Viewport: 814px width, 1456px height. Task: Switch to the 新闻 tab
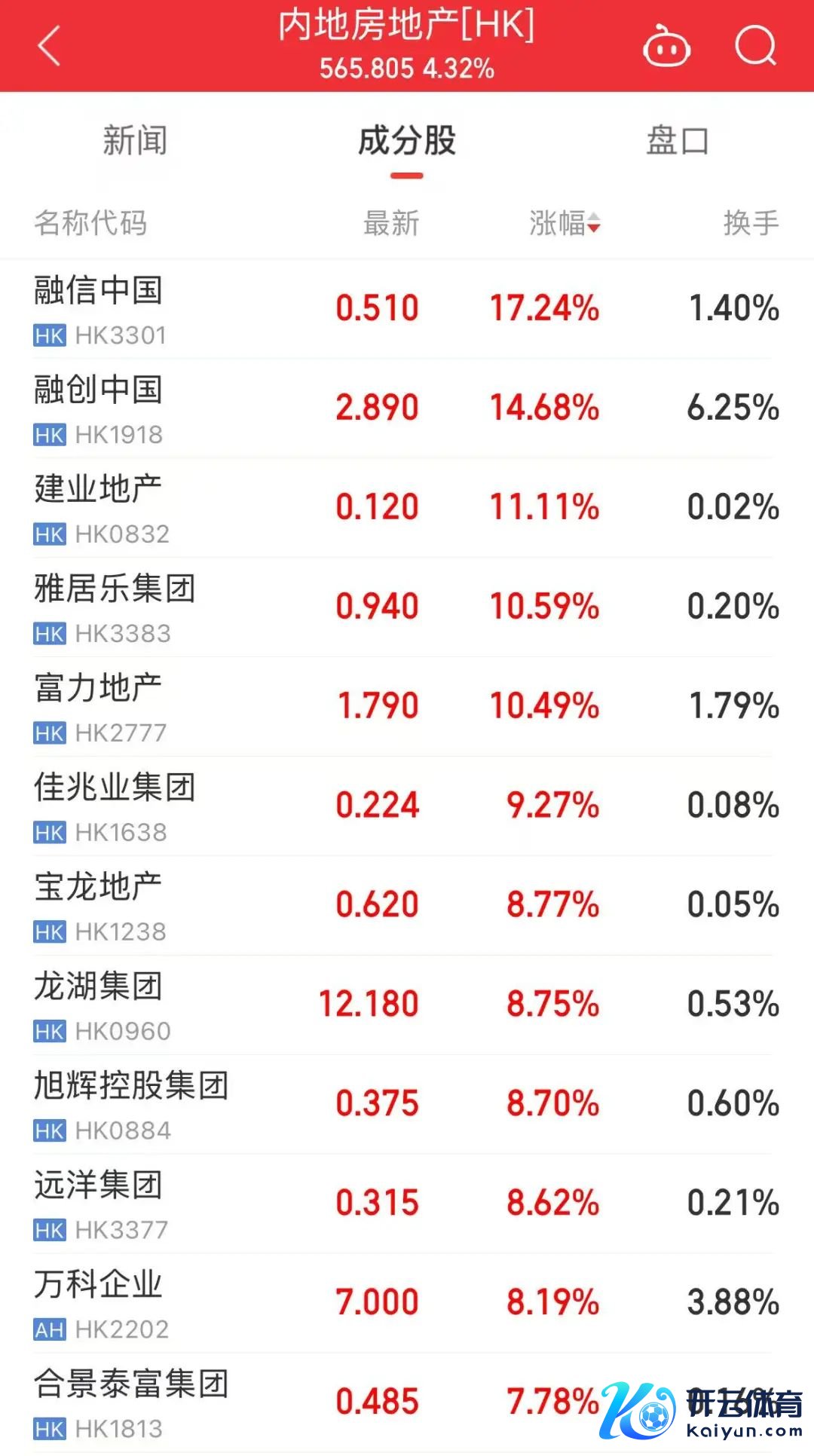click(135, 141)
